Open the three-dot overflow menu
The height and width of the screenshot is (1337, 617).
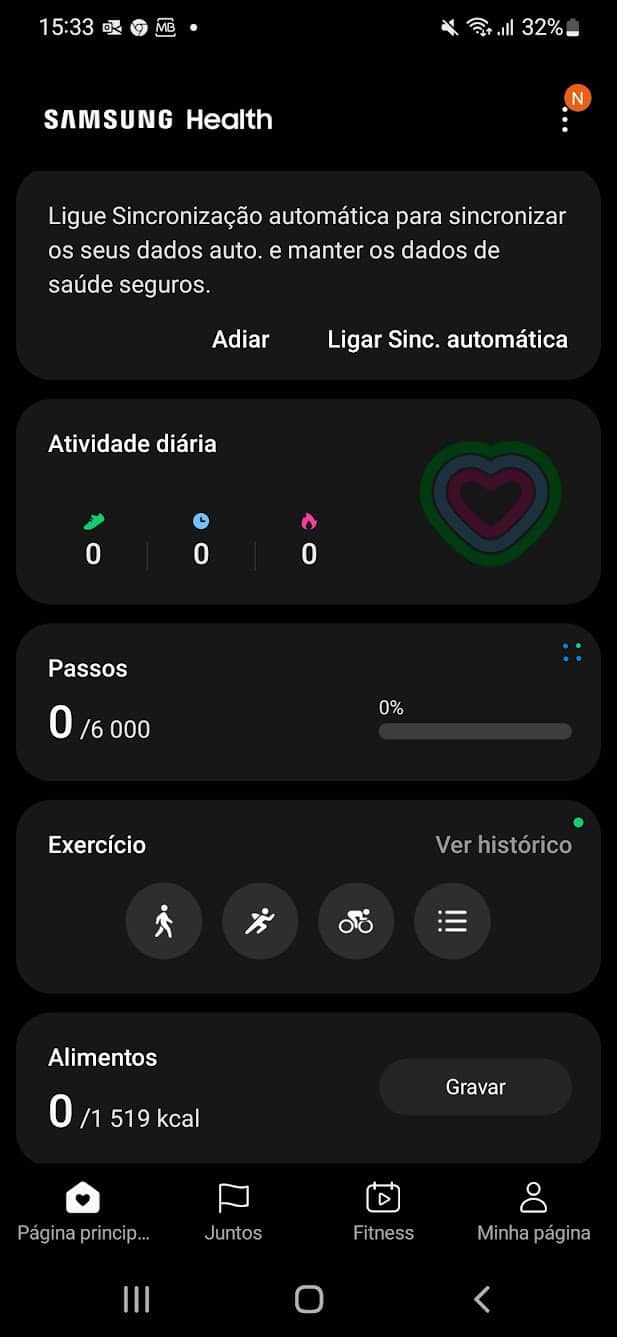pyautogui.click(x=565, y=120)
